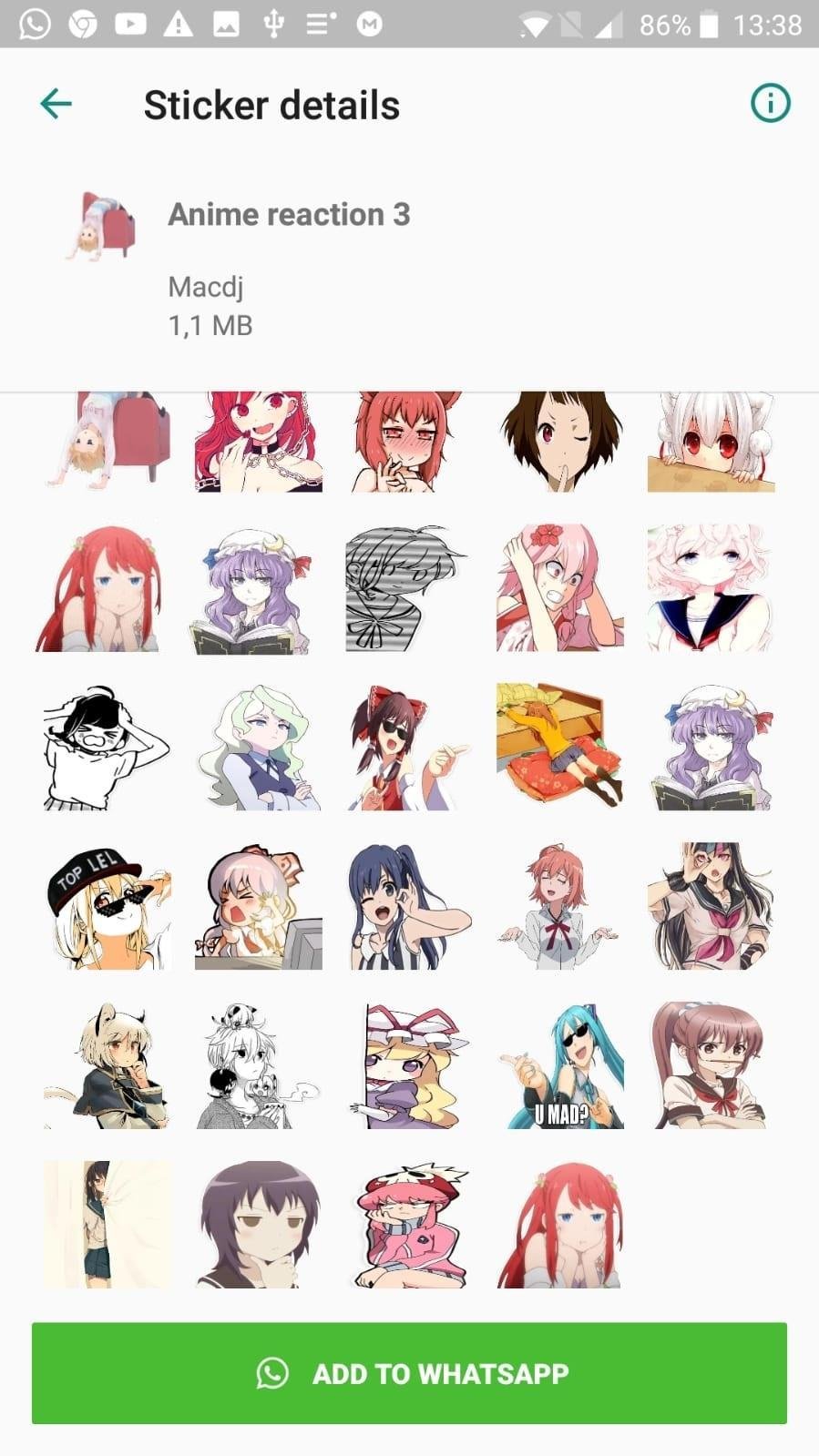The height and width of the screenshot is (1456, 819).
Task: Add the sticker pack to WhatsApp
Action: coord(409,1372)
